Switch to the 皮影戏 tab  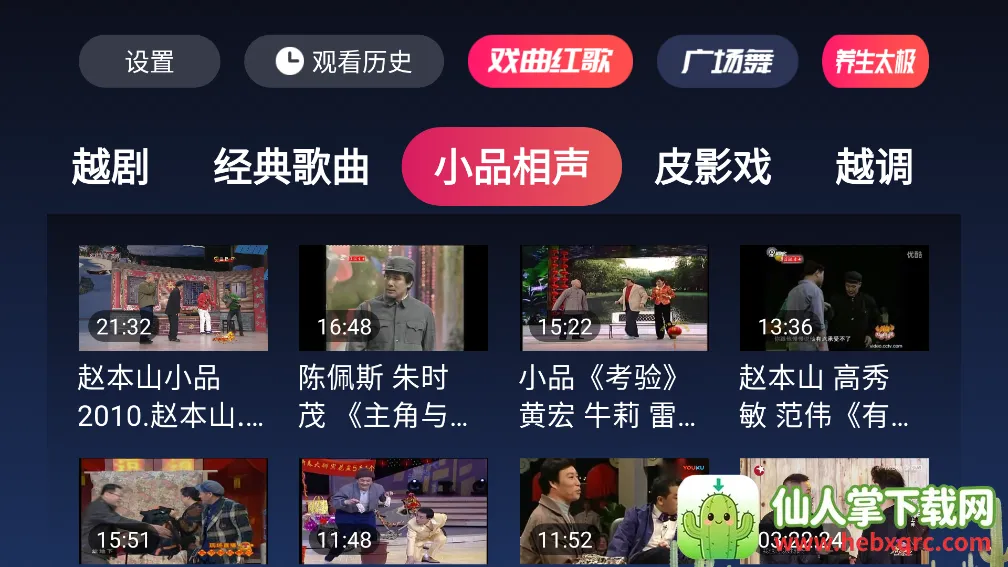click(713, 167)
